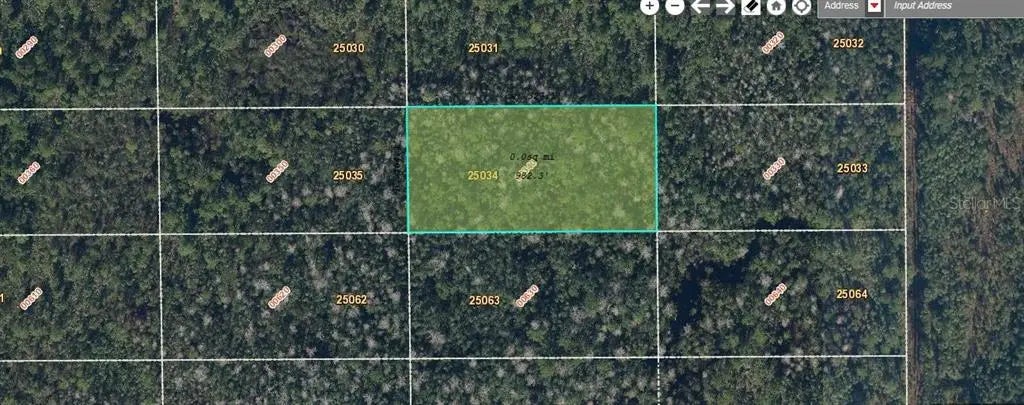Go to previous map extent
This screenshot has width=1024, height=405.
[701, 6]
